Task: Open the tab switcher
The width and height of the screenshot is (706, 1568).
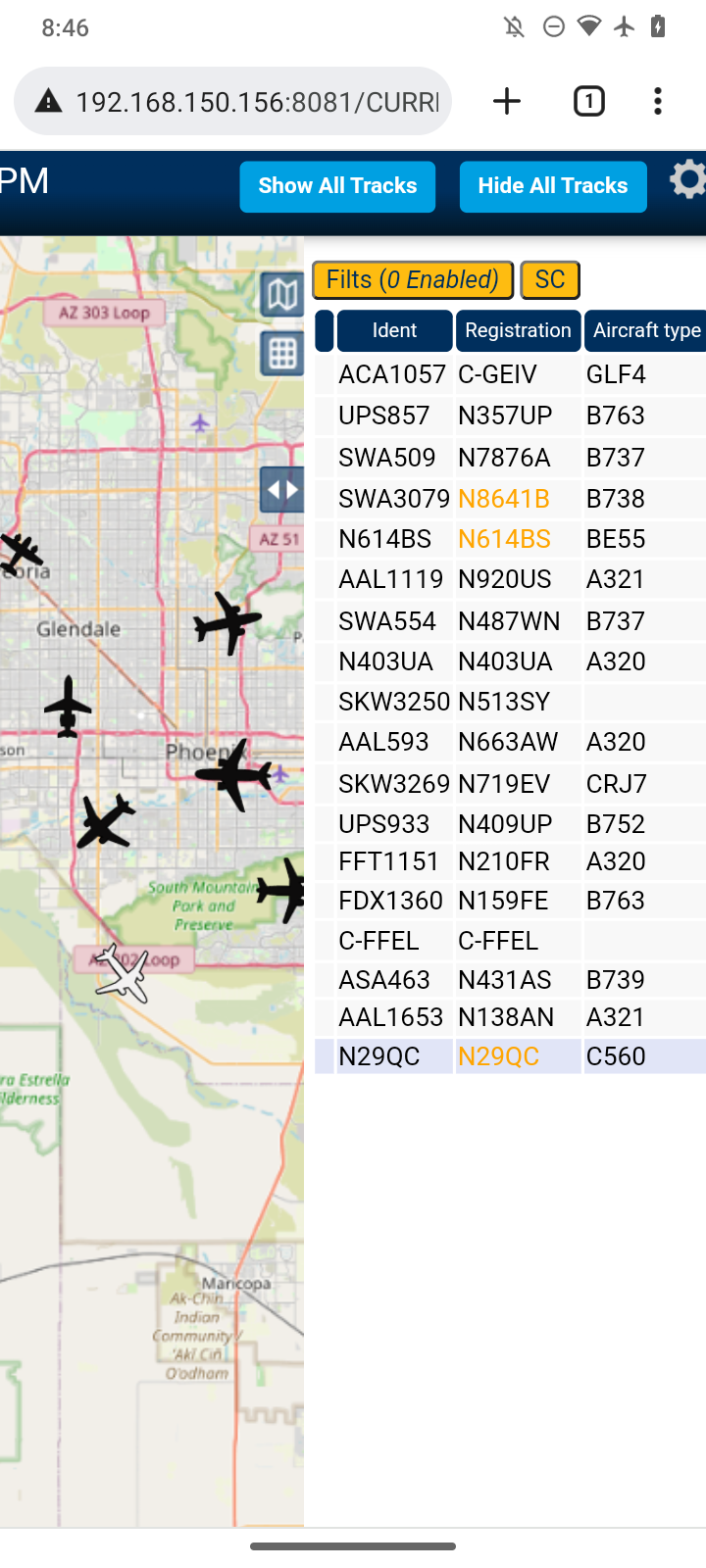Action: coord(588,101)
